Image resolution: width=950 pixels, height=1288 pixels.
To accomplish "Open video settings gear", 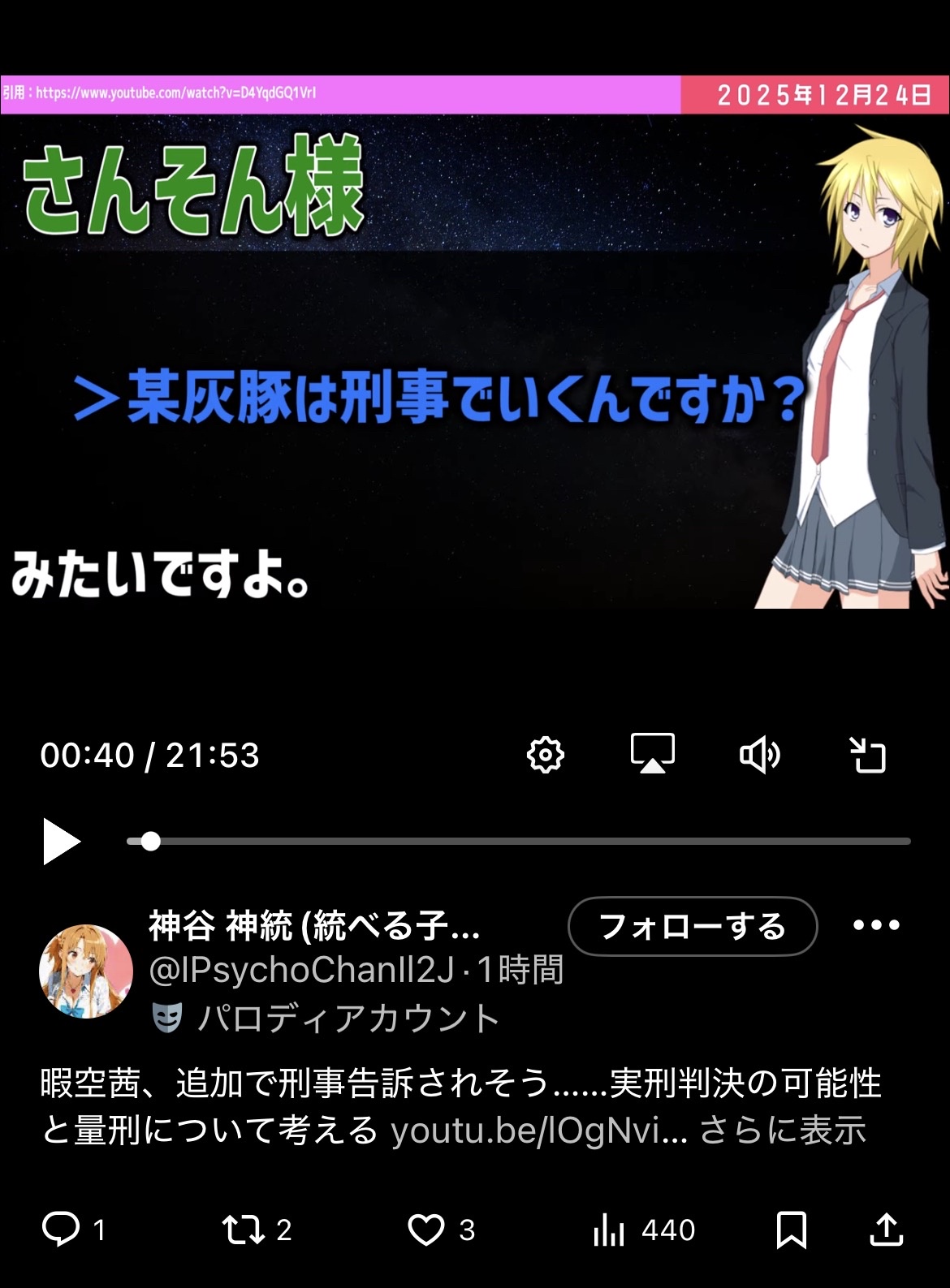I will point(545,755).
